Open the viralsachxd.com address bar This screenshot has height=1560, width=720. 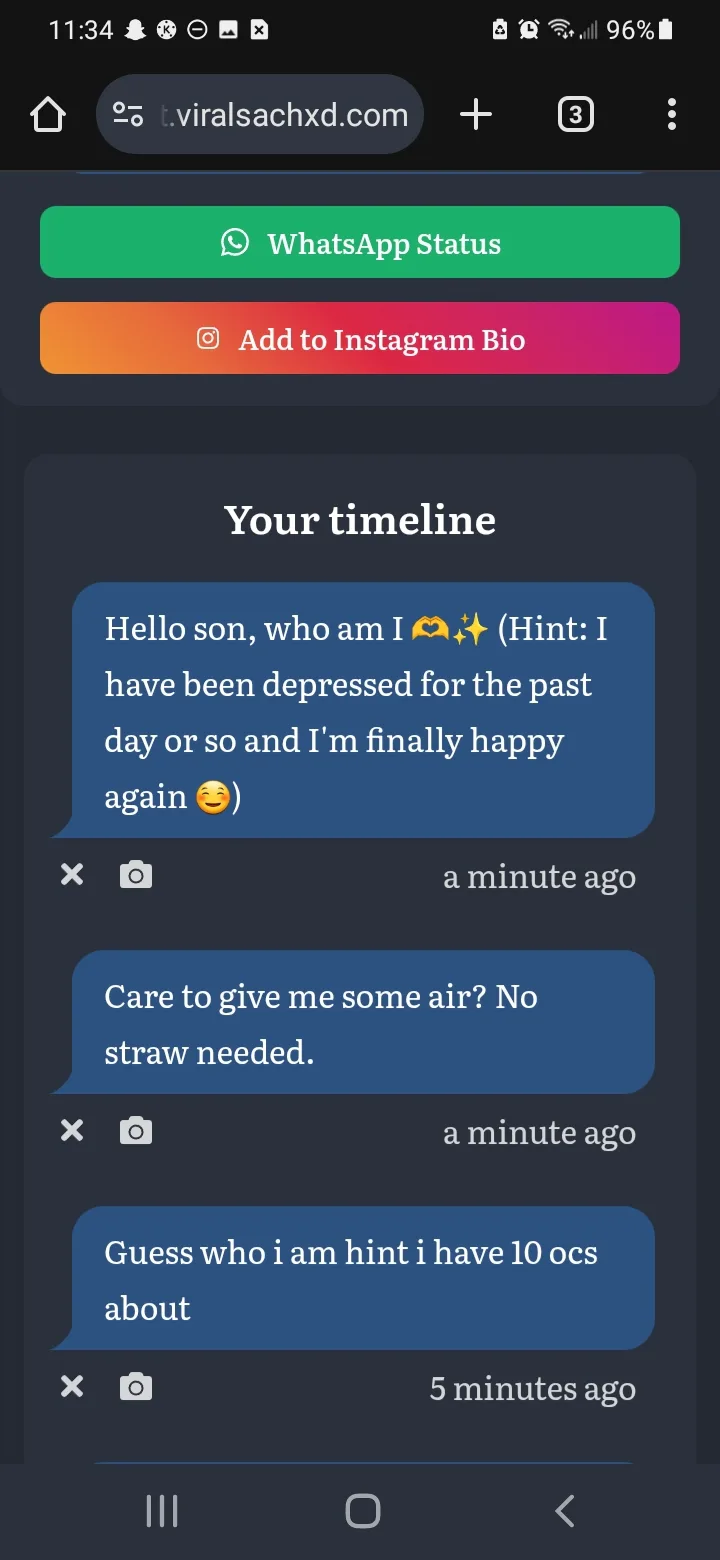click(260, 115)
